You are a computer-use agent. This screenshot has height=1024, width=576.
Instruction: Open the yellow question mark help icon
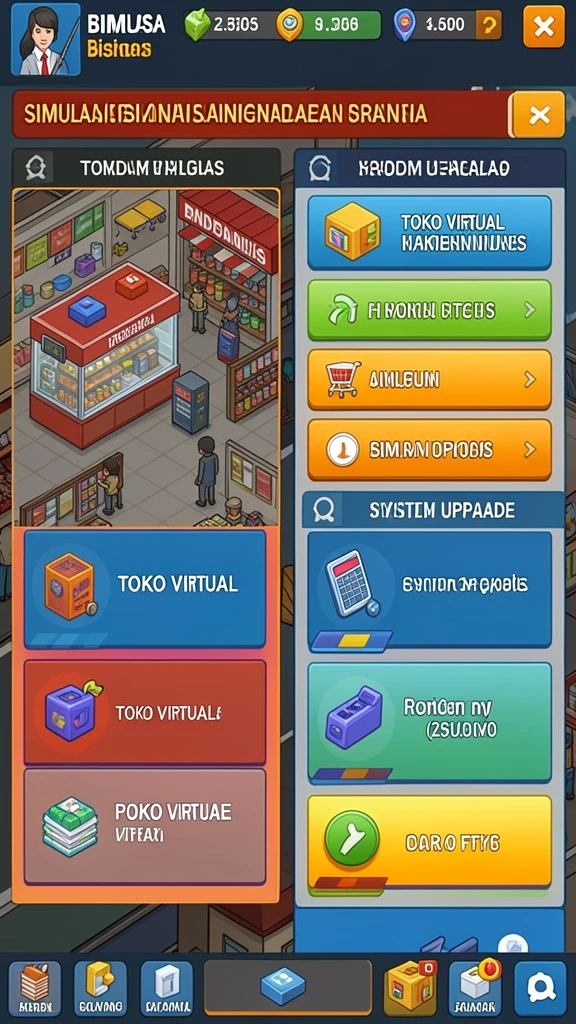488,25
